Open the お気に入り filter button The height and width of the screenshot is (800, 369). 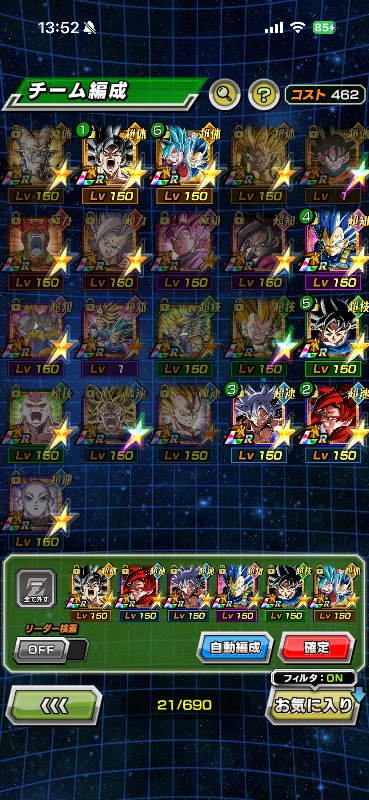coord(313,704)
